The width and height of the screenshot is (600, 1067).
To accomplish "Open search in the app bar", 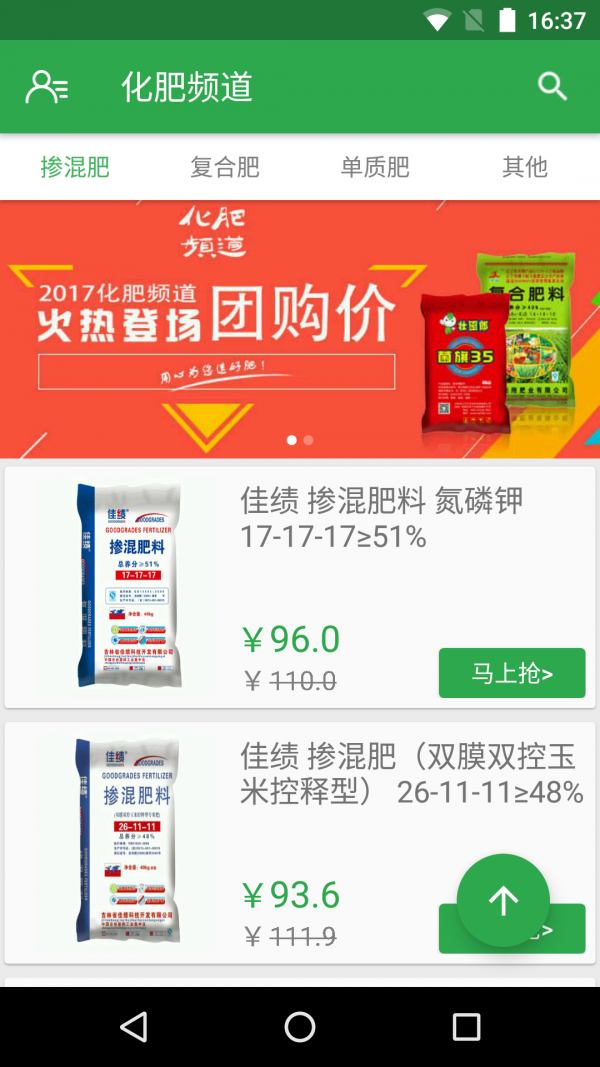I will tap(552, 86).
